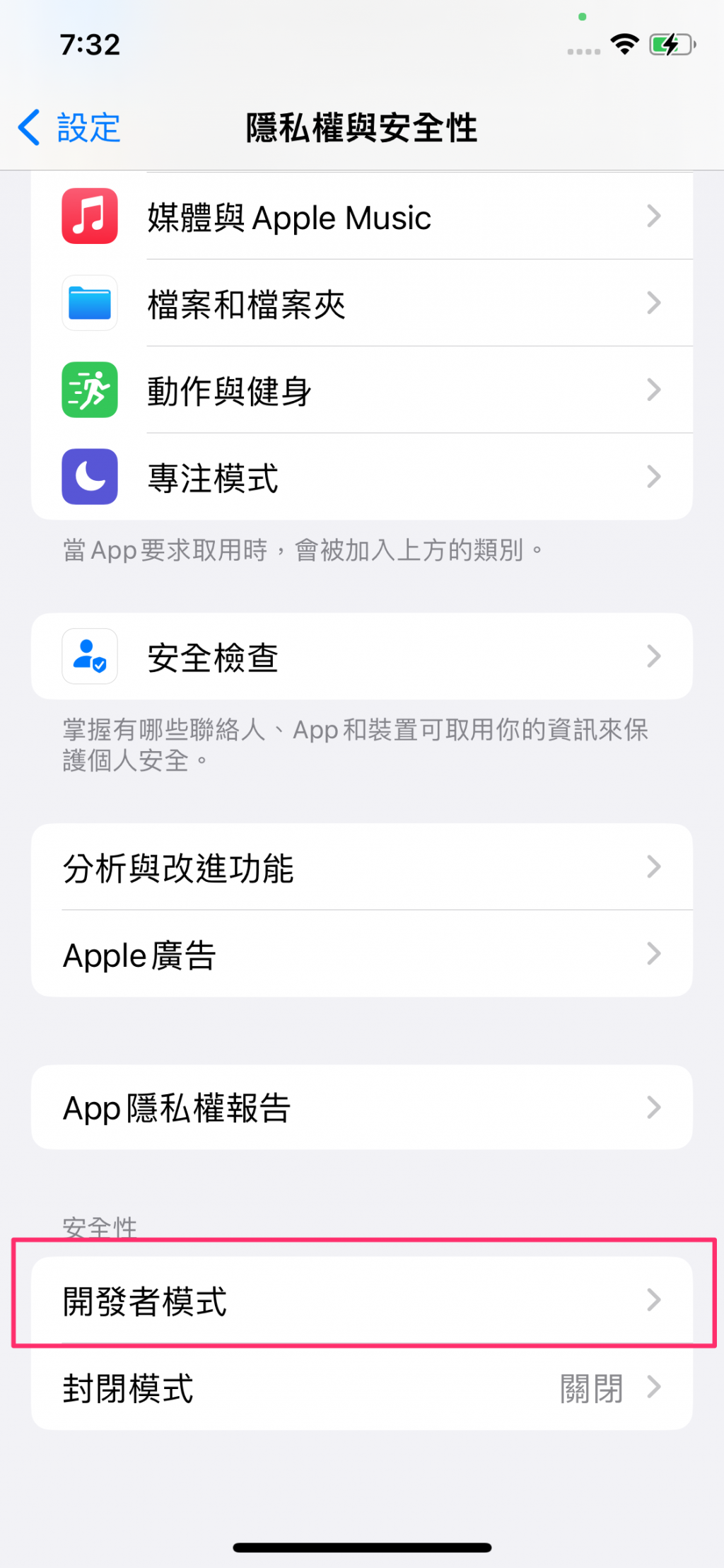724x1568 pixels.
Task: Open 動作與健身 settings
Action: [361, 390]
